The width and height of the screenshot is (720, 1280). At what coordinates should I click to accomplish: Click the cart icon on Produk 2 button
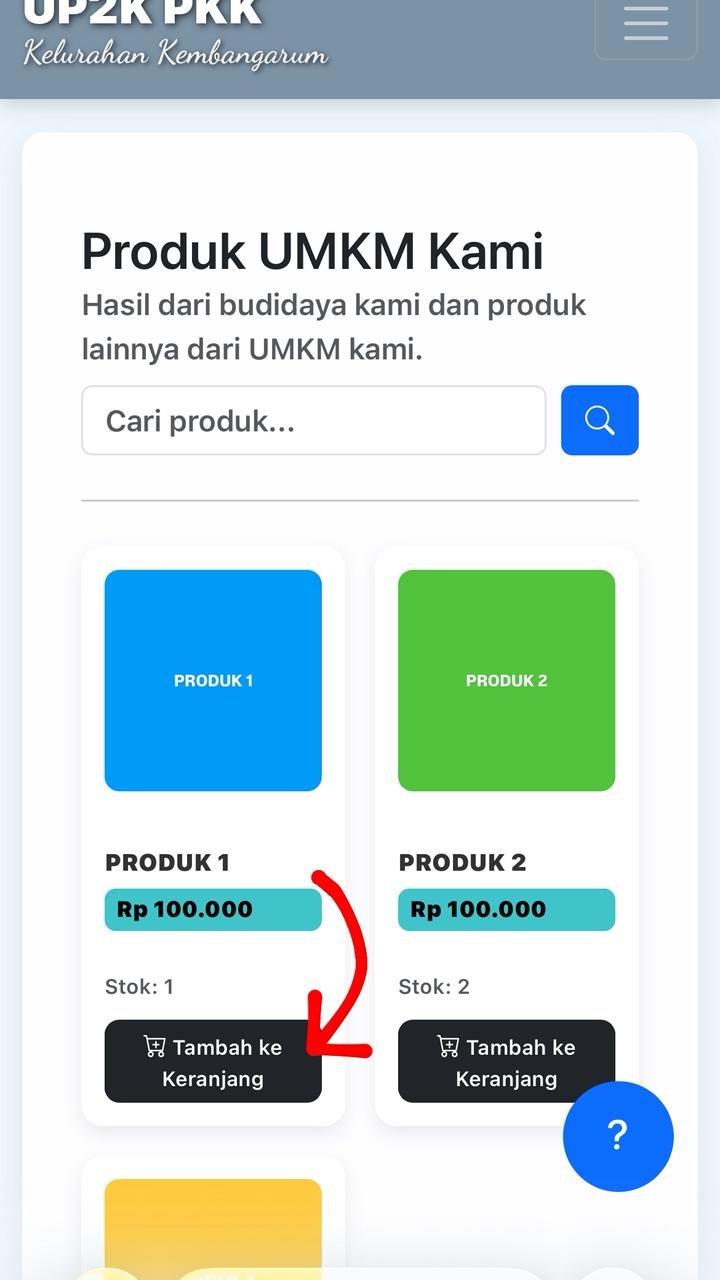click(x=449, y=1046)
